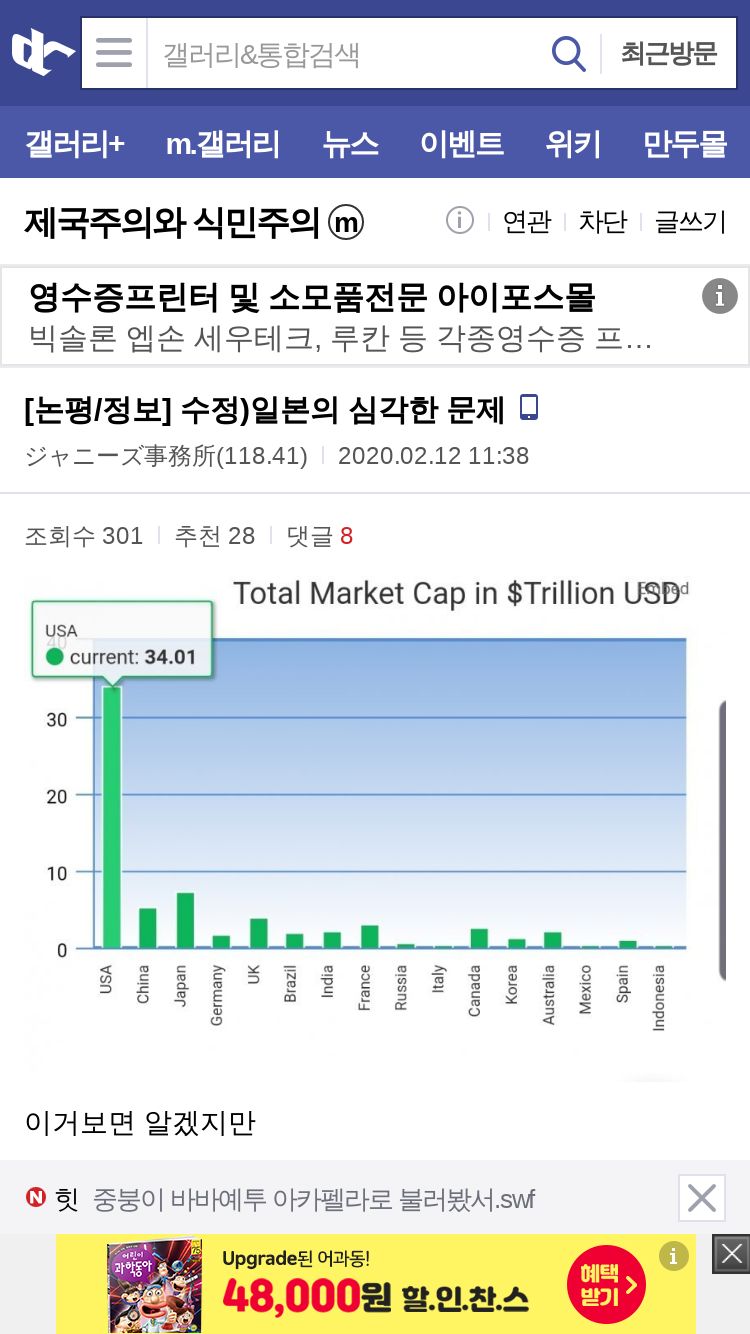The image size is (750, 1334).
Task: Switch to 갤러리+ tab
Action: (x=75, y=144)
